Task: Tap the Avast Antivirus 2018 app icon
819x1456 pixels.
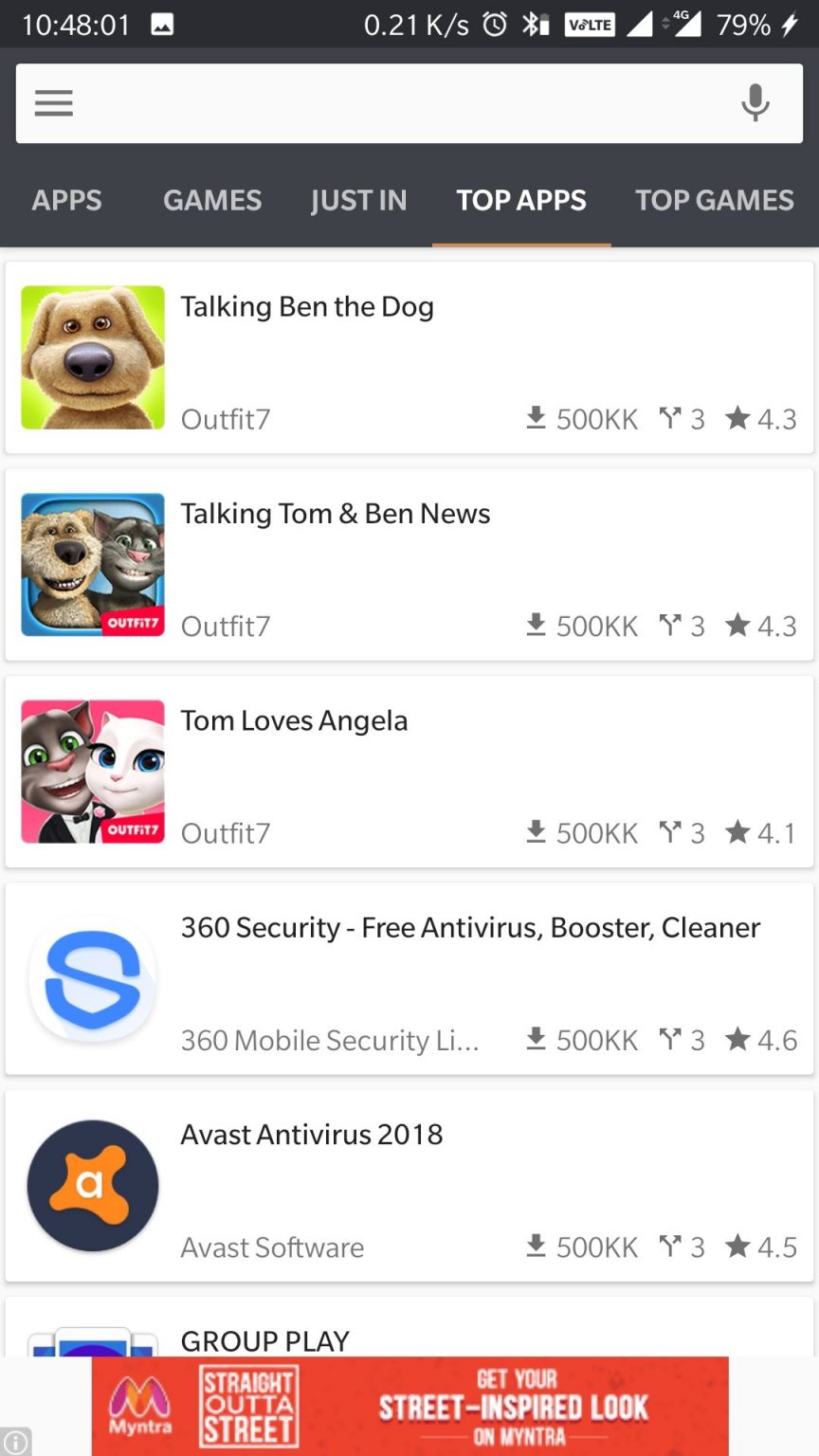Action: pyautogui.click(x=92, y=1185)
